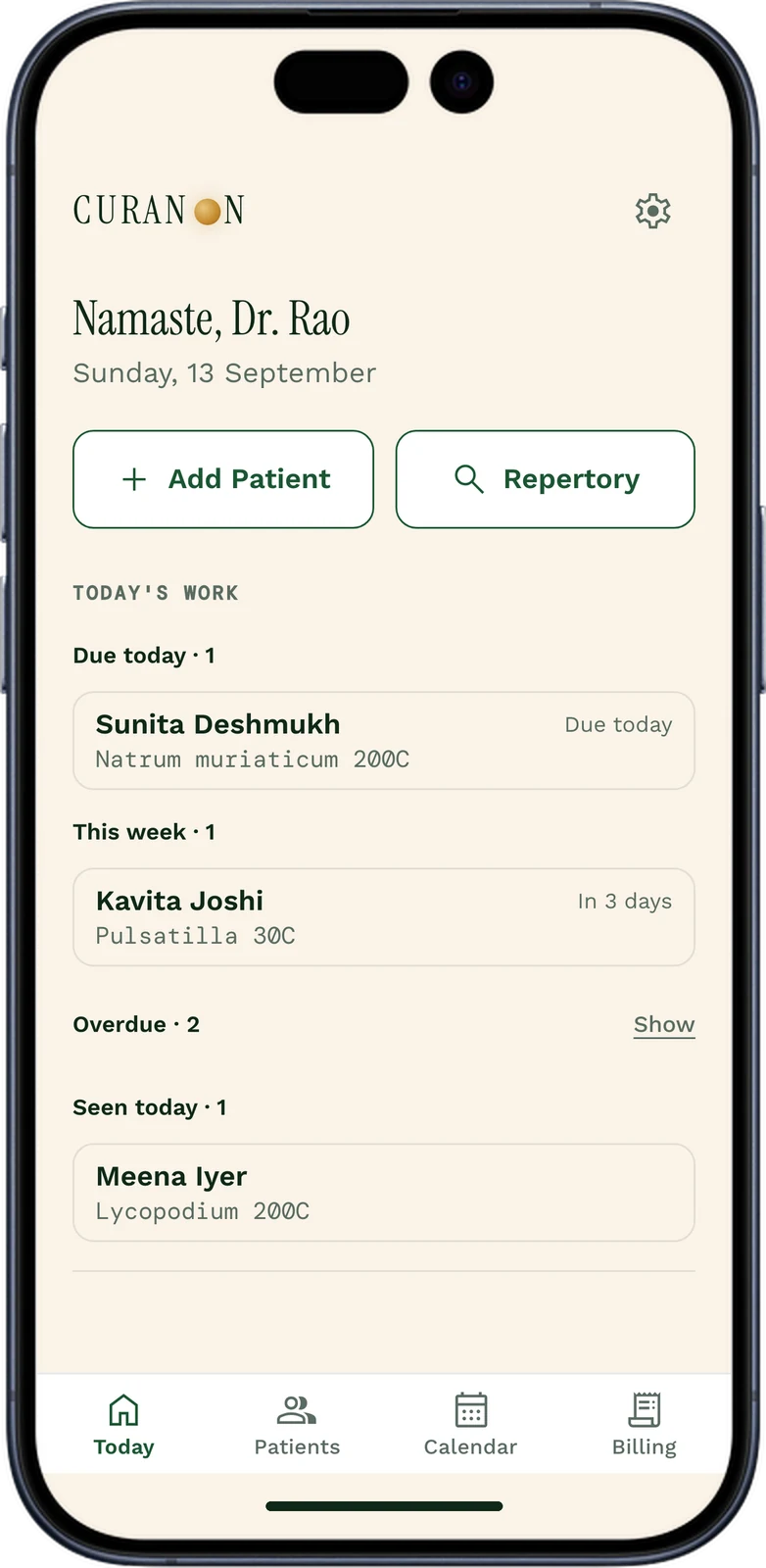Switch to the Billing tab
Viewport: 766px width, 1568px height.
click(x=644, y=1426)
